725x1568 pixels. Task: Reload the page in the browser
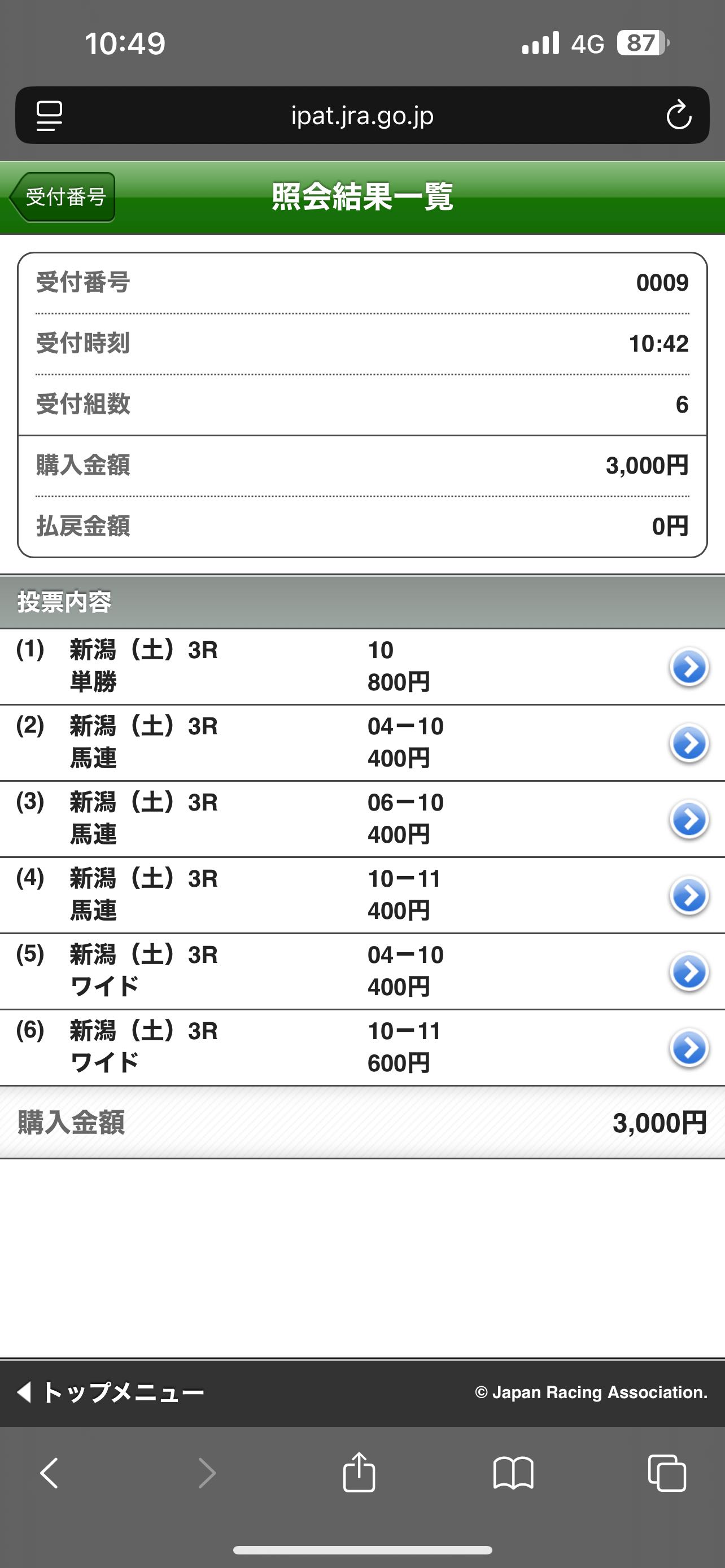click(678, 115)
